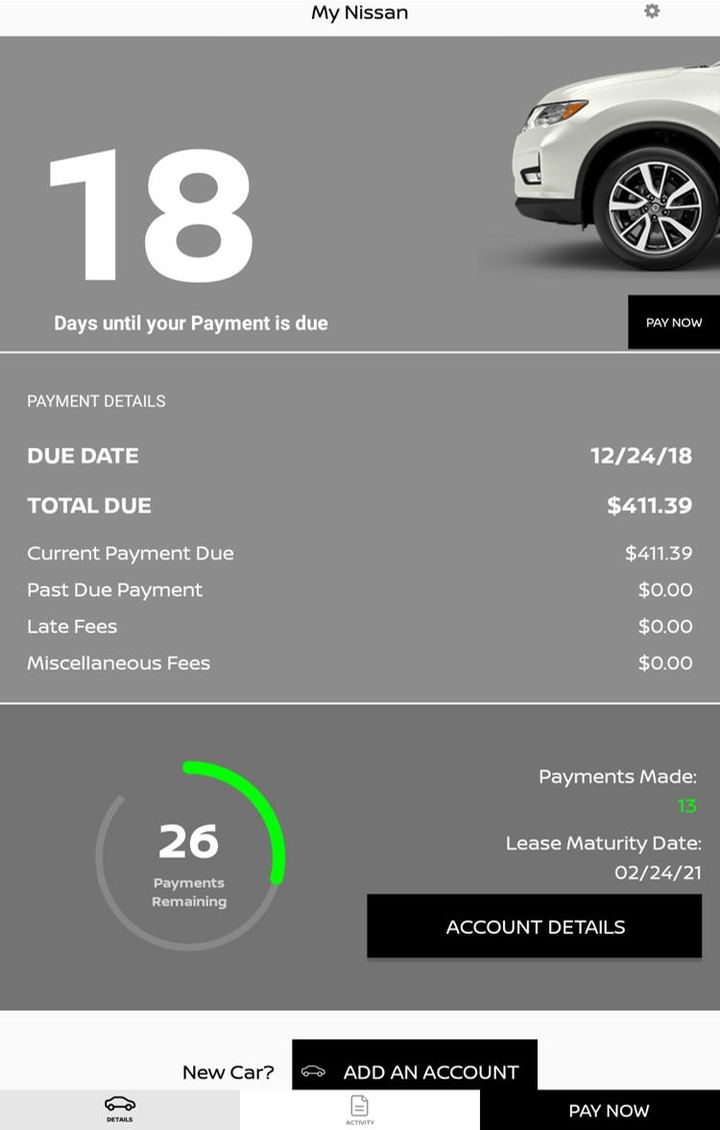Click the Days until Payment is due label

(x=191, y=323)
